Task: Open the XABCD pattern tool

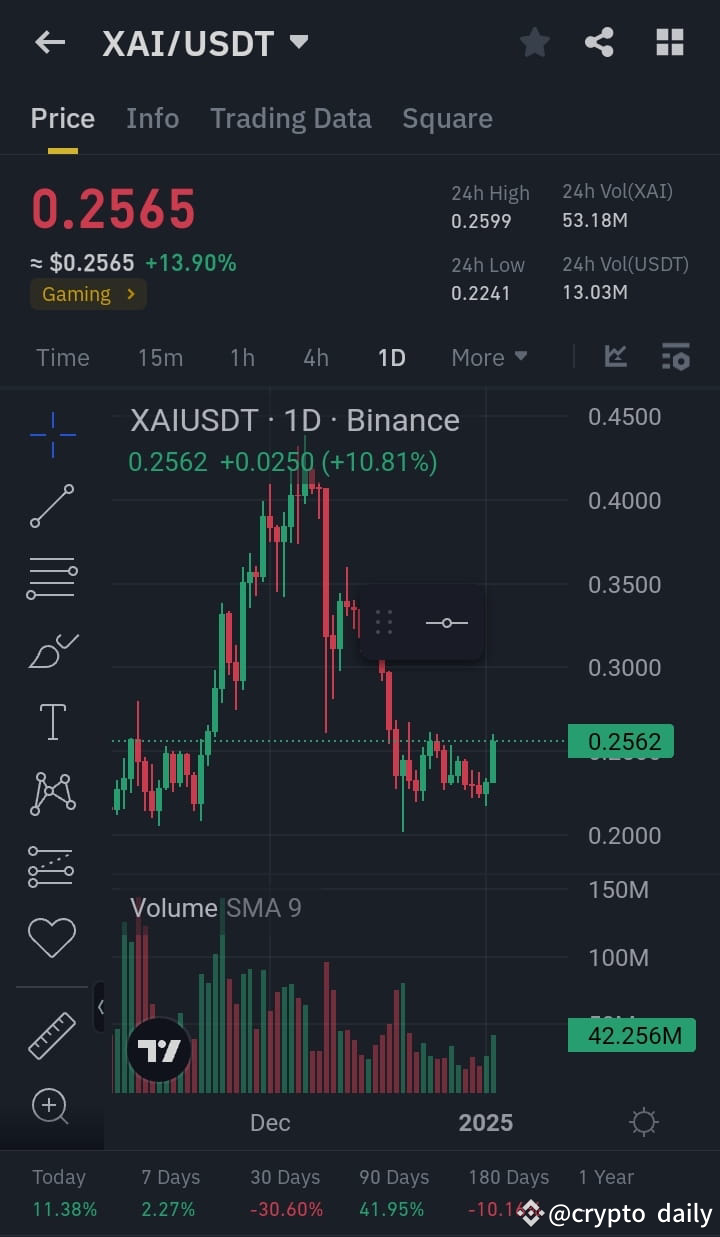Action: coord(52,793)
